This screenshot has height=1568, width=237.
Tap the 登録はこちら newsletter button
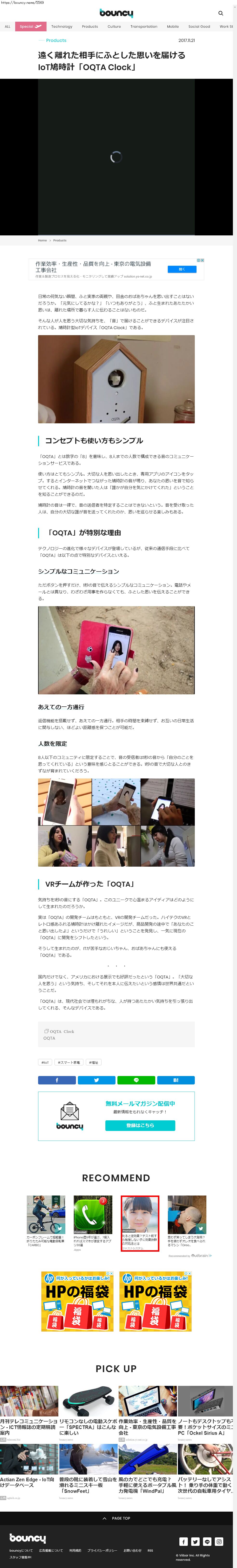140,1125
